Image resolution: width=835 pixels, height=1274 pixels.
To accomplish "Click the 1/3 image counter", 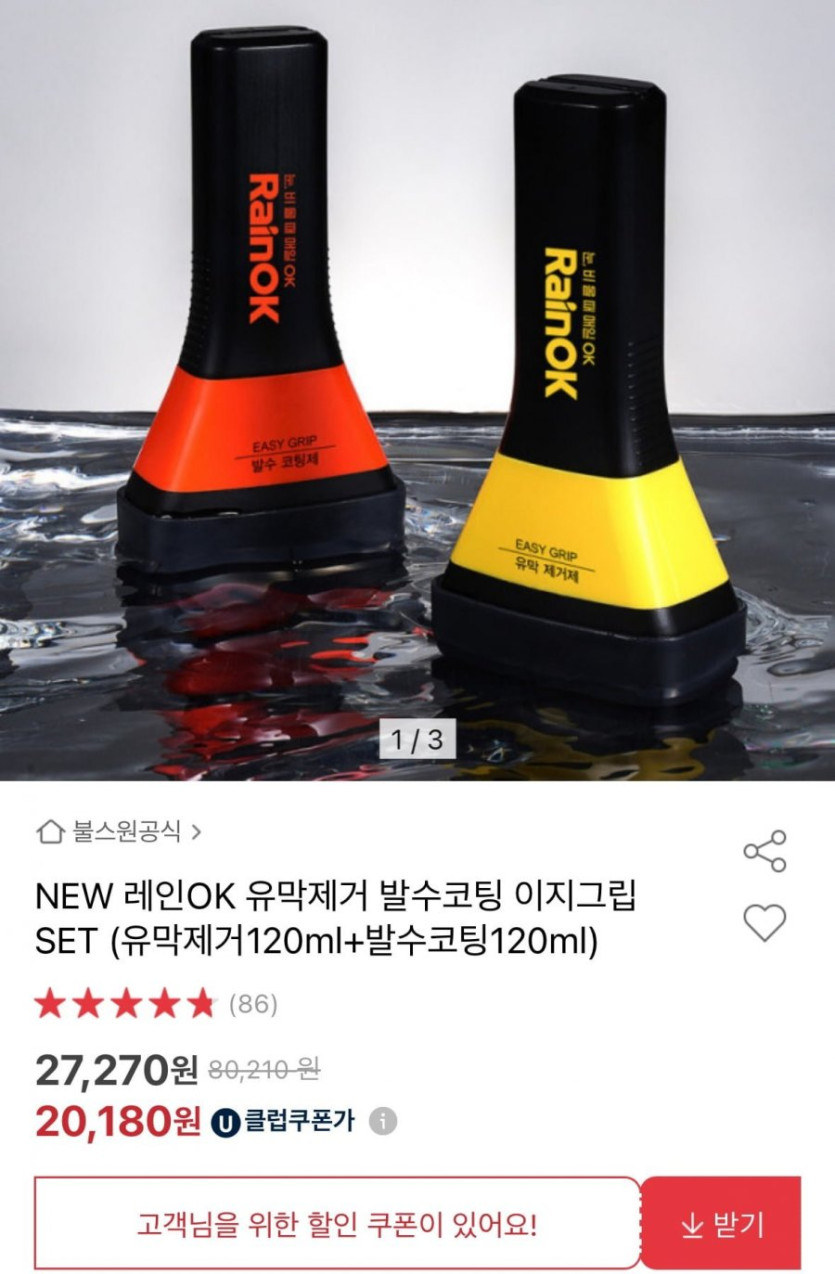I will point(419,738).
